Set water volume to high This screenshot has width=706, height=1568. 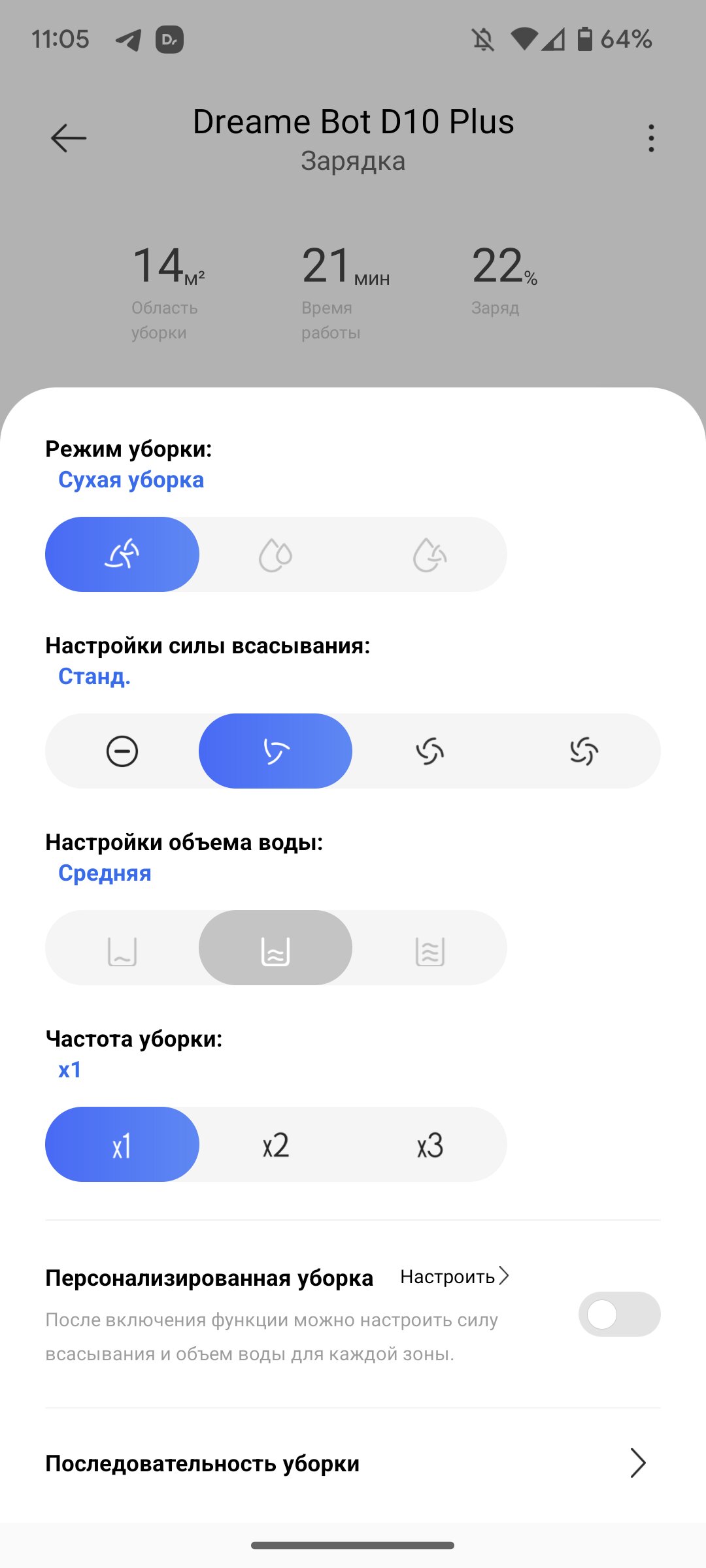pos(430,947)
